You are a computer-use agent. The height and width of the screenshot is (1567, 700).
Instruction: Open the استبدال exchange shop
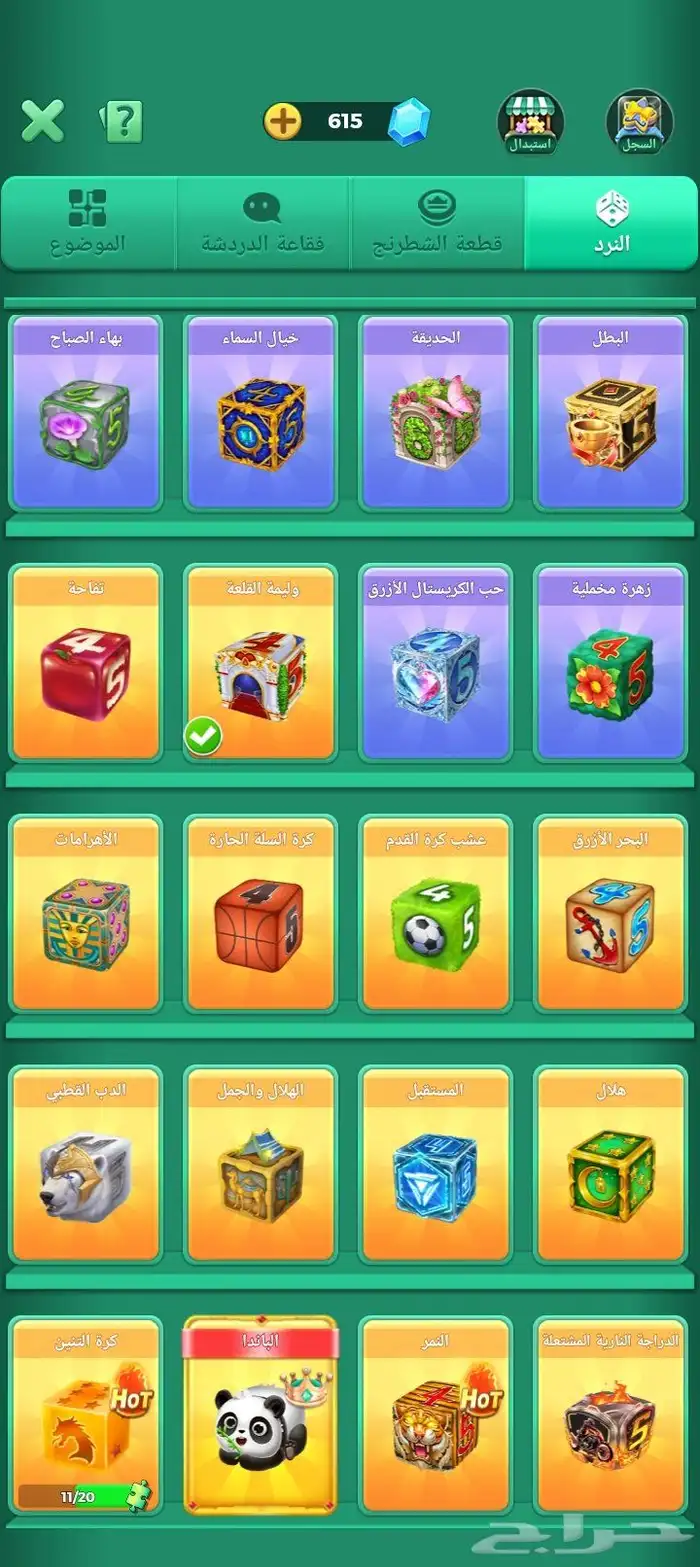[x=530, y=122]
